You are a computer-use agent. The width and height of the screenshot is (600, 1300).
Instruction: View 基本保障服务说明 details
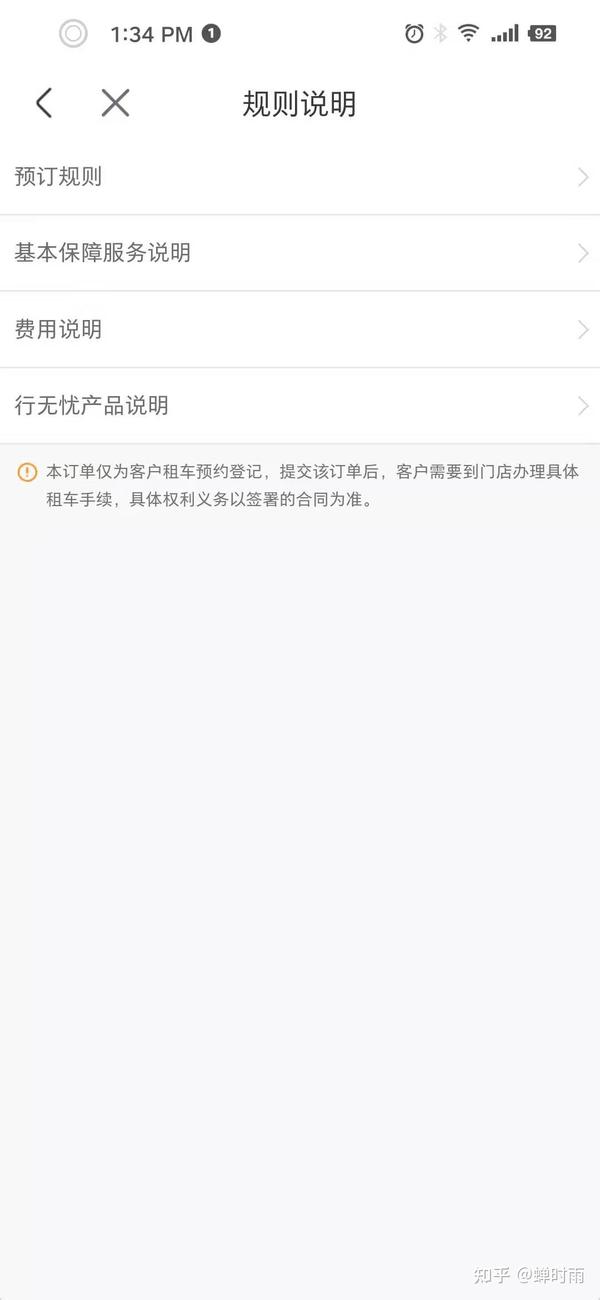300,253
